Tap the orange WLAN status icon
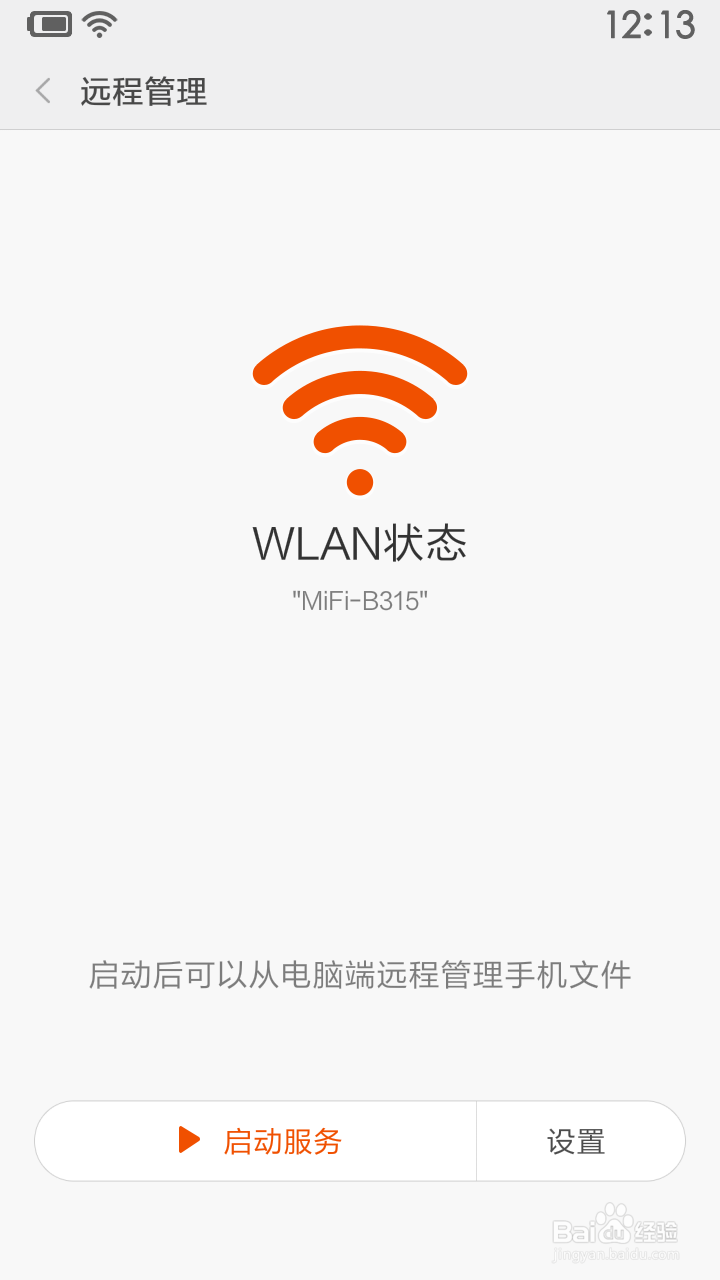 pos(358,410)
